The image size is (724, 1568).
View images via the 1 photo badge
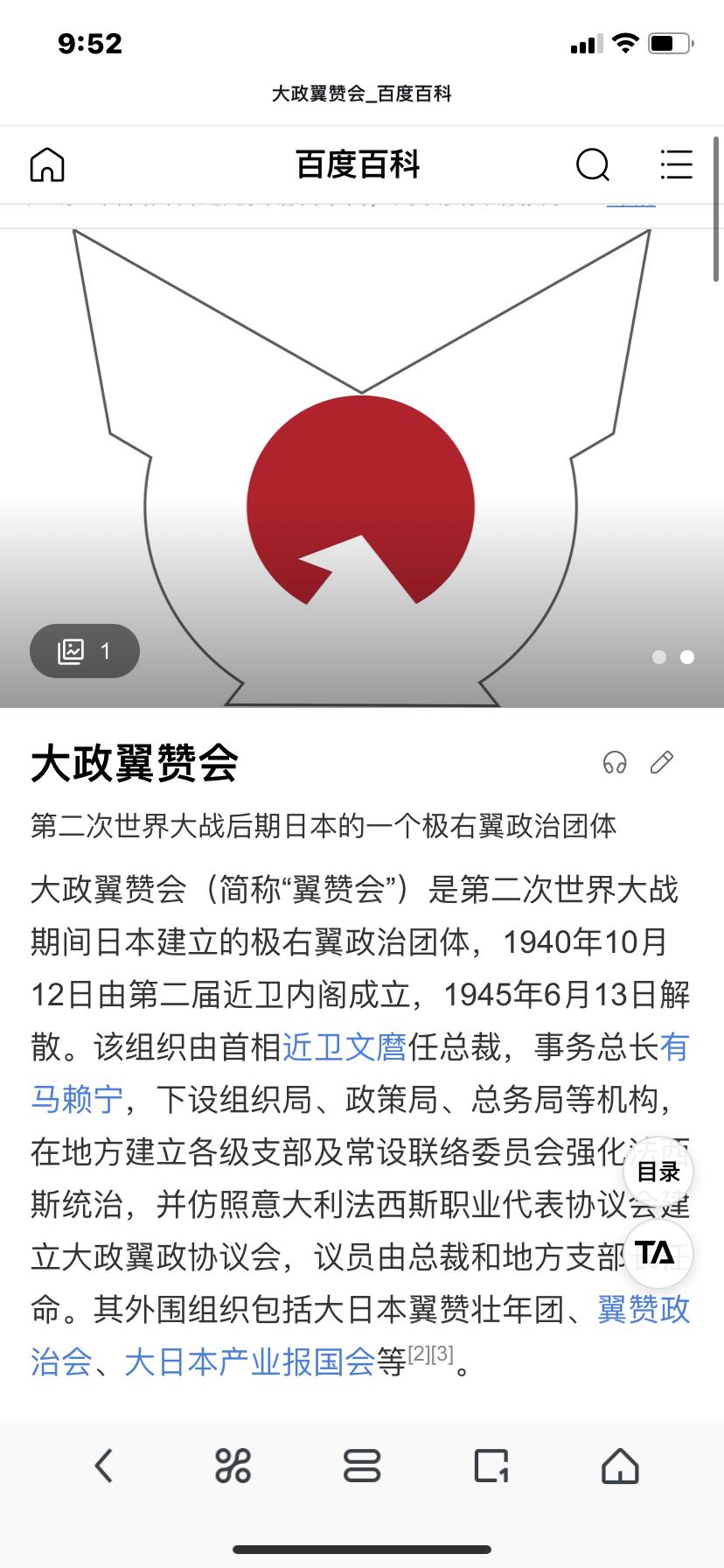85,650
